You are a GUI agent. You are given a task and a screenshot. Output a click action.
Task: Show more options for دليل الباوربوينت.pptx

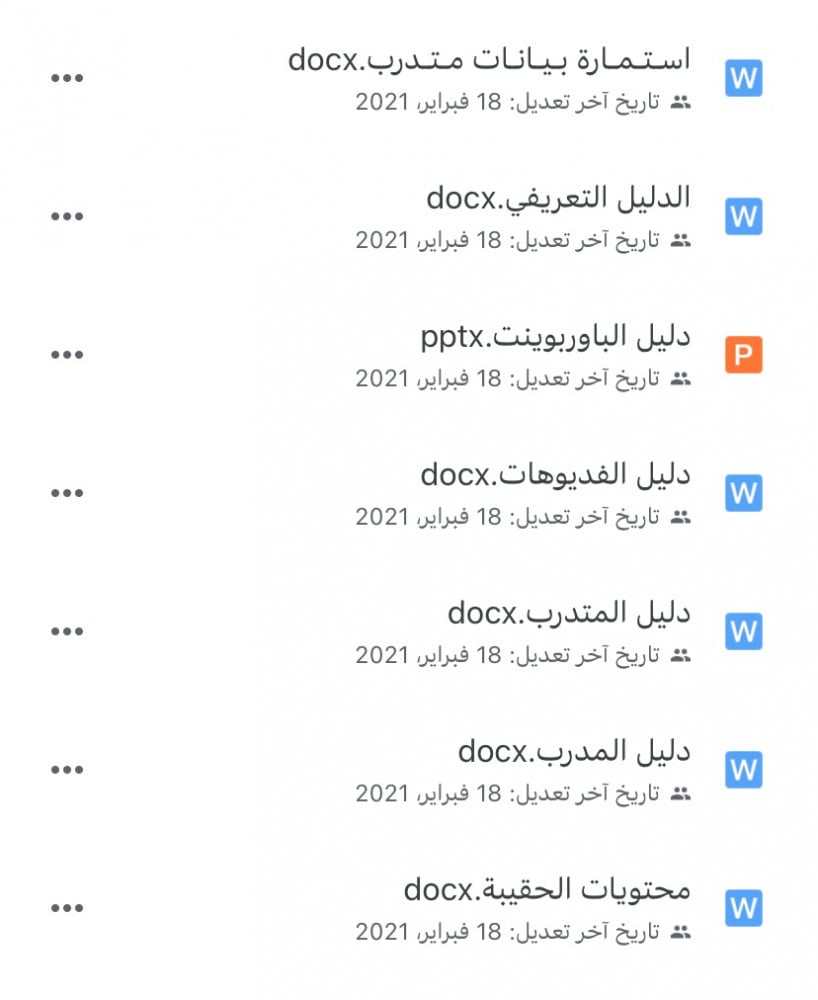67,355
